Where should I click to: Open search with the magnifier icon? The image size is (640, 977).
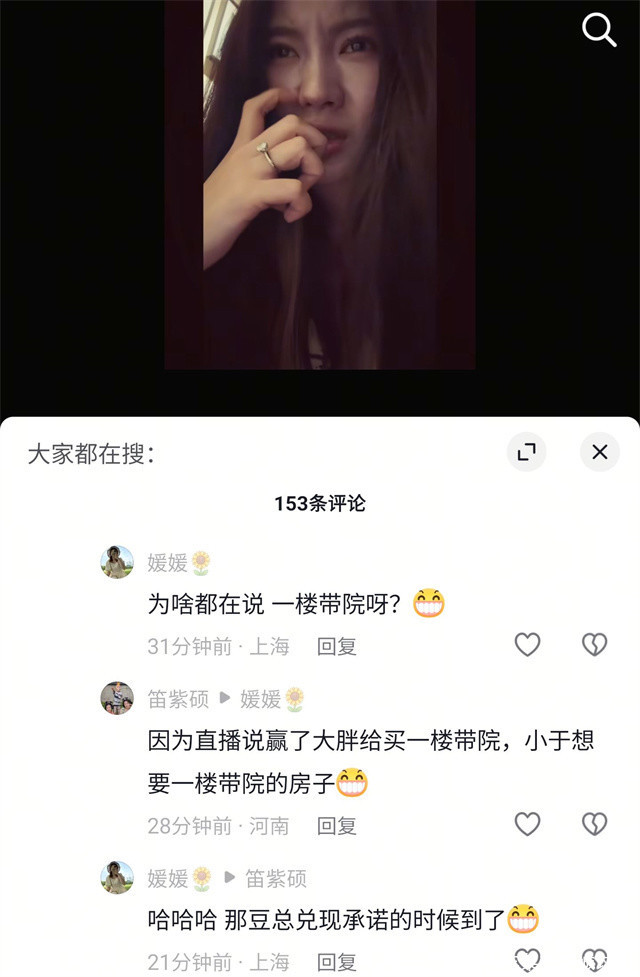pos(598,31)
